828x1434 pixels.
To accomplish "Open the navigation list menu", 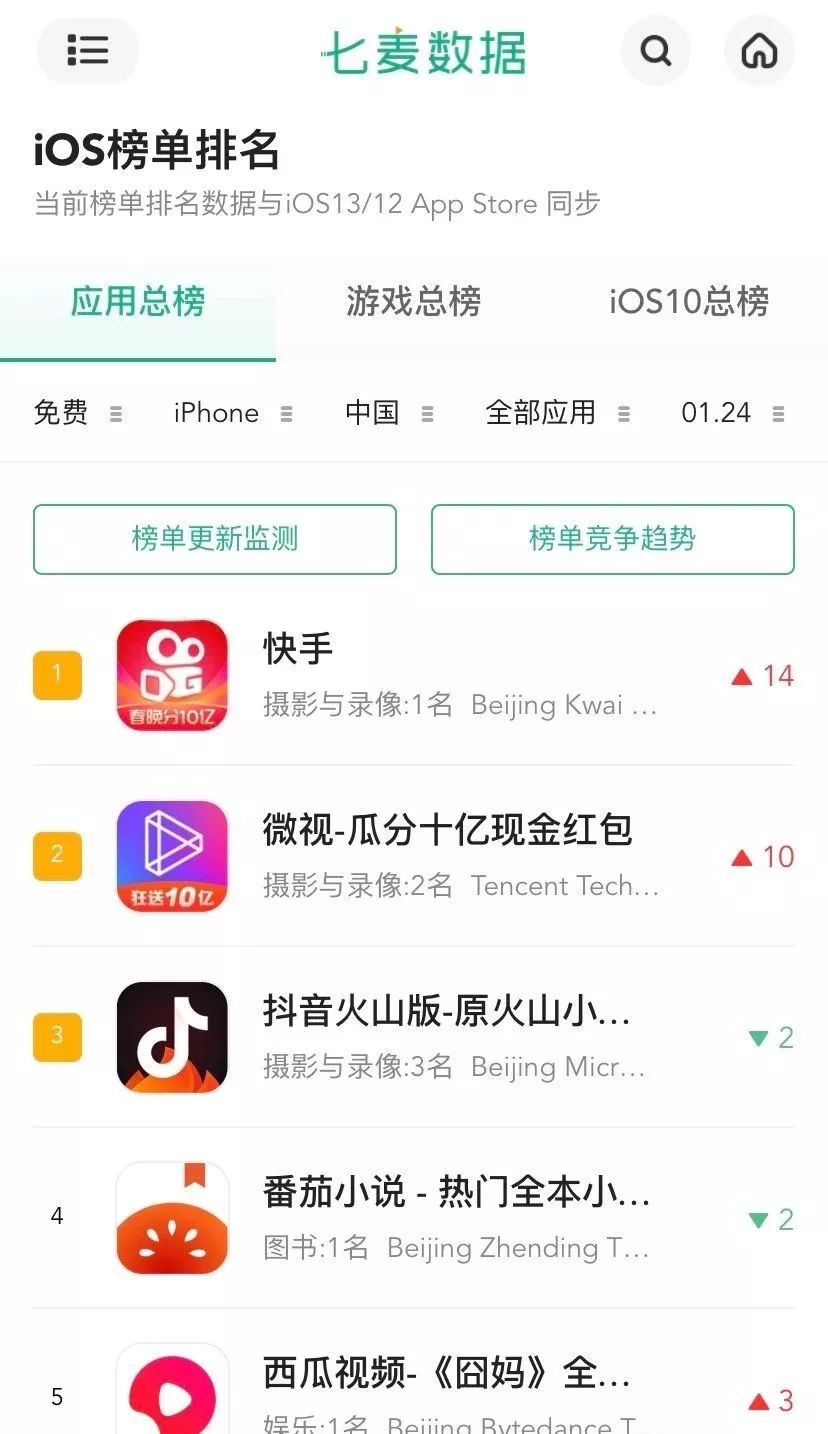I will coord(87,50).
